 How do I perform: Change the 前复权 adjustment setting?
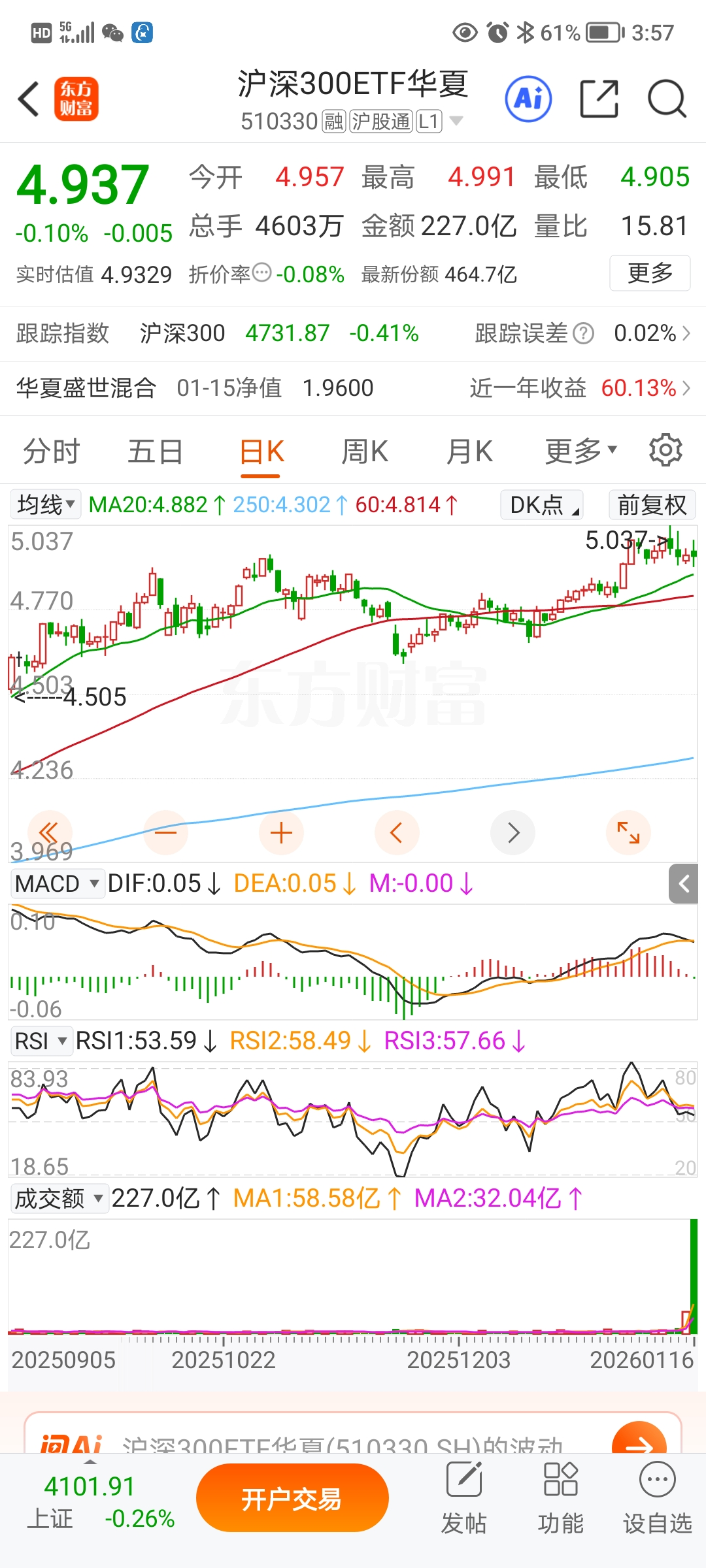pos(652,504)
